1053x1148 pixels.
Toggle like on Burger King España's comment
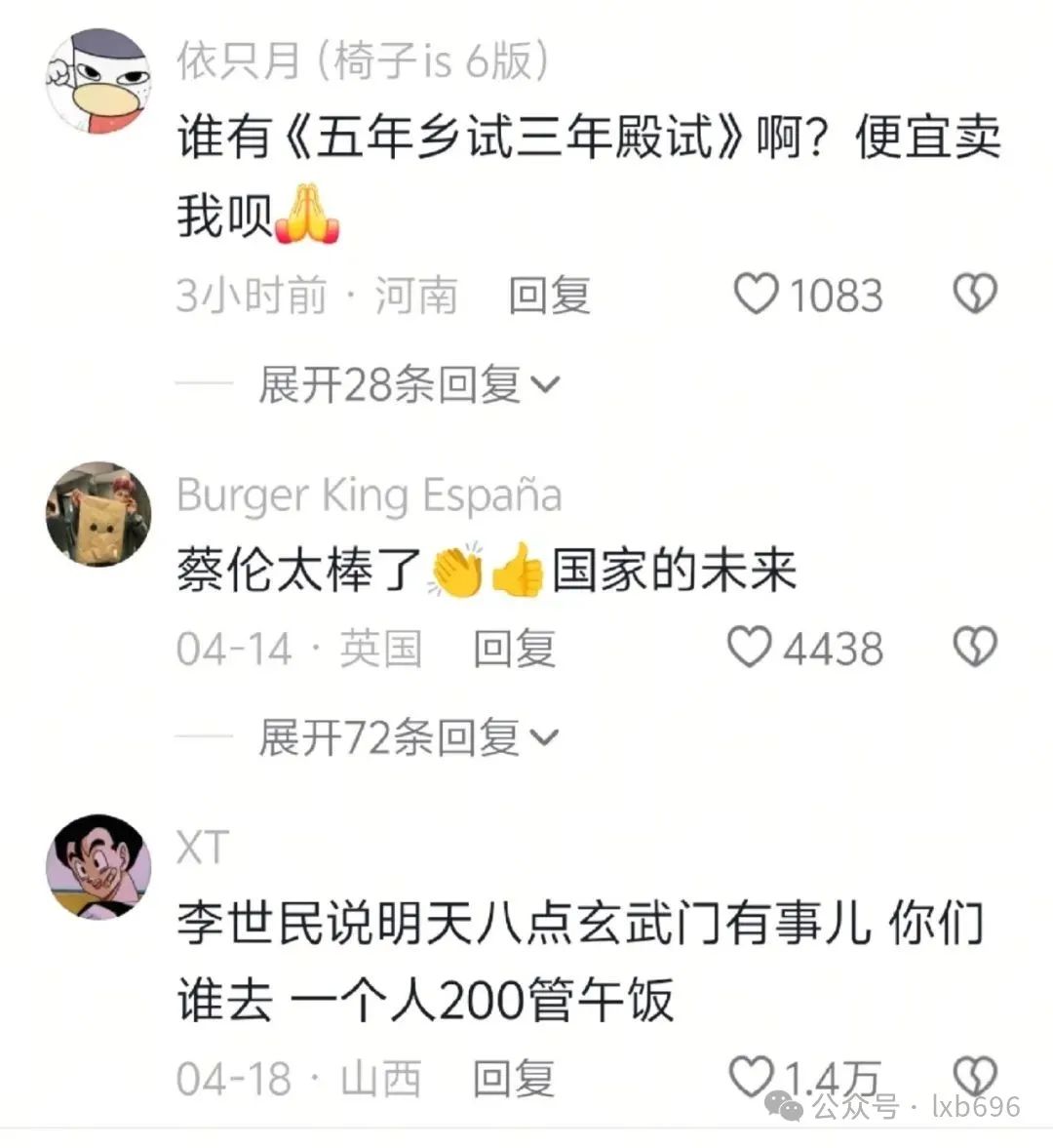coord(749,646)
